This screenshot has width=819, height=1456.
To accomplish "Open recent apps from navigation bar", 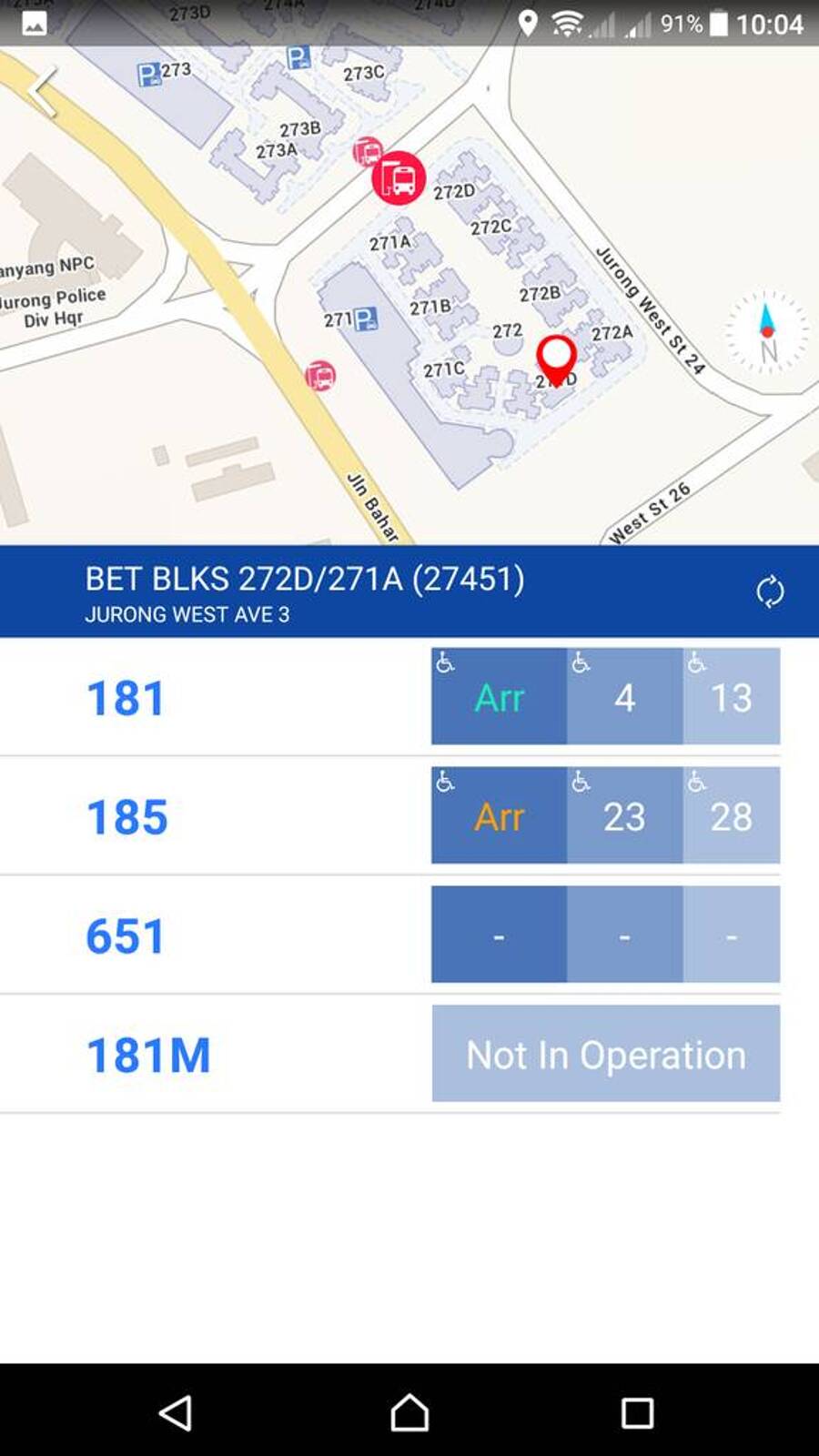I will click(637, 1412).
